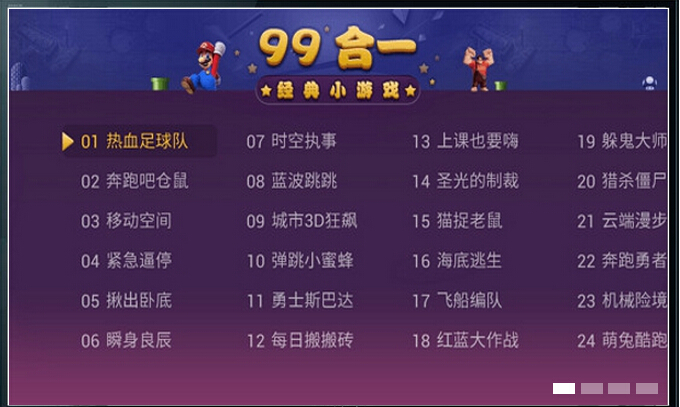Start game 17 飞船编队
This screenshot has width=680, height=407.
tap(457, 300)
